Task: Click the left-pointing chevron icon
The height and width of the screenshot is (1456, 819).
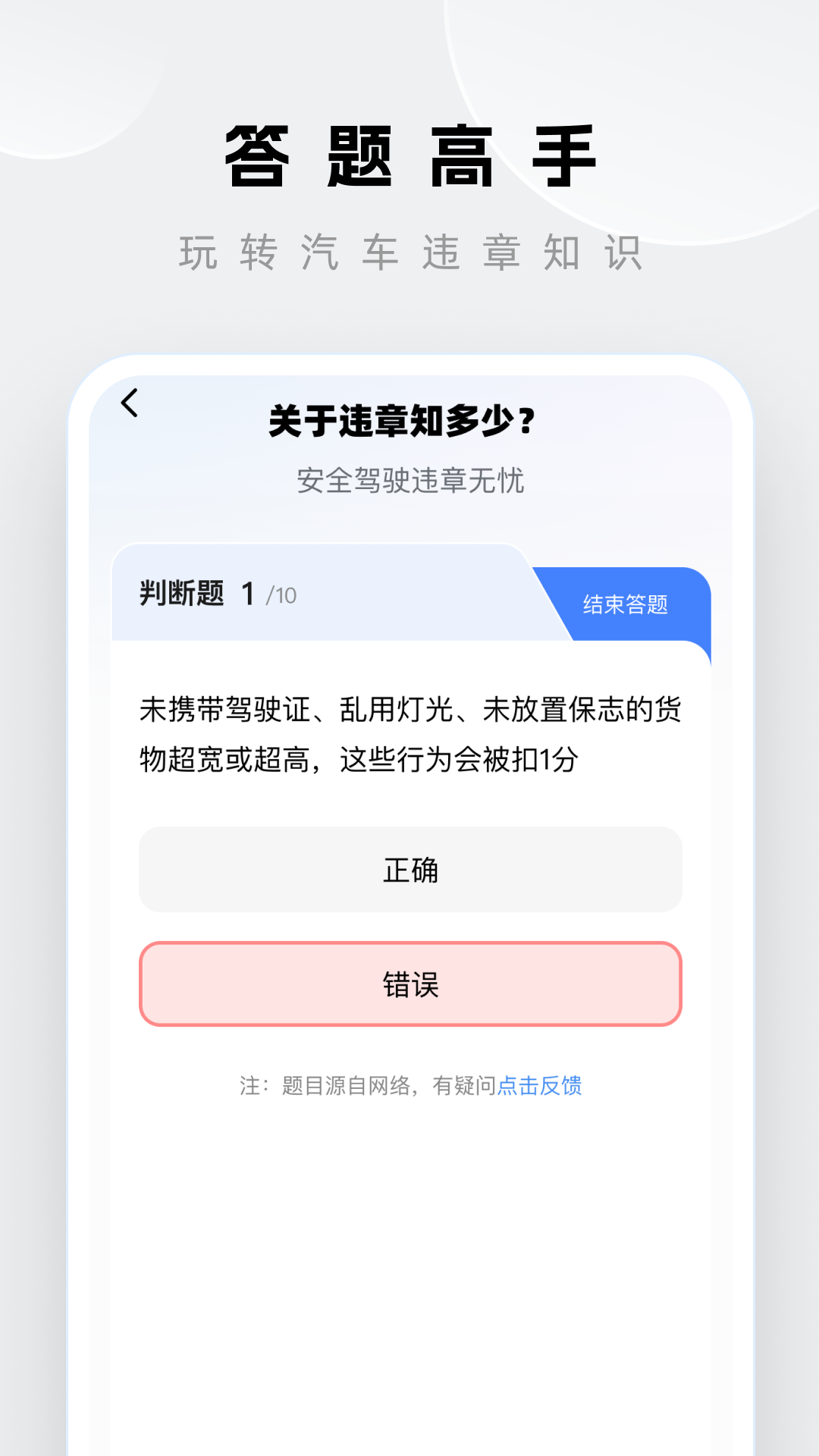Action: point(132,404)
